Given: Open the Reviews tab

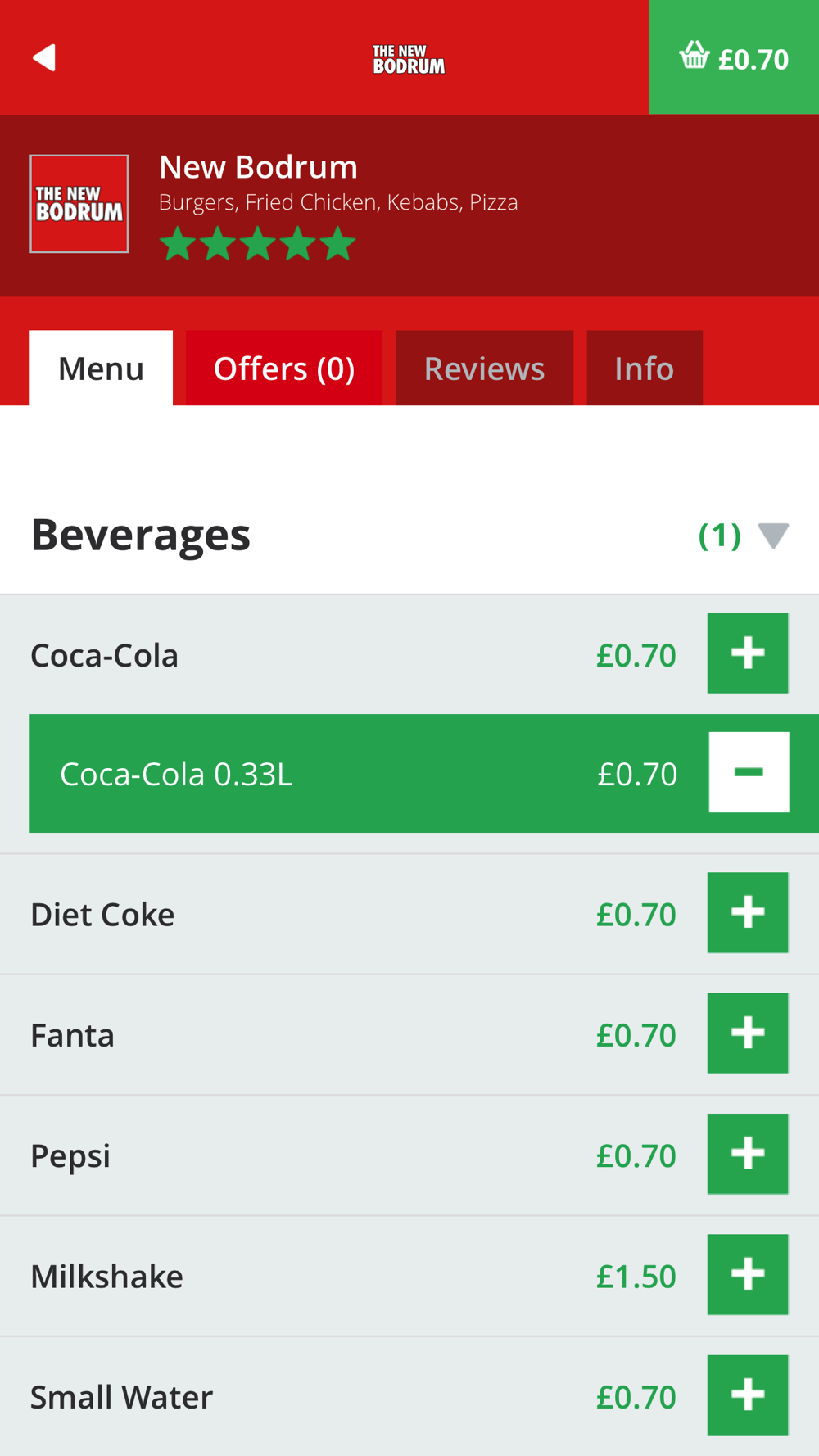Looking at the screenshot, I should (484, 369).
